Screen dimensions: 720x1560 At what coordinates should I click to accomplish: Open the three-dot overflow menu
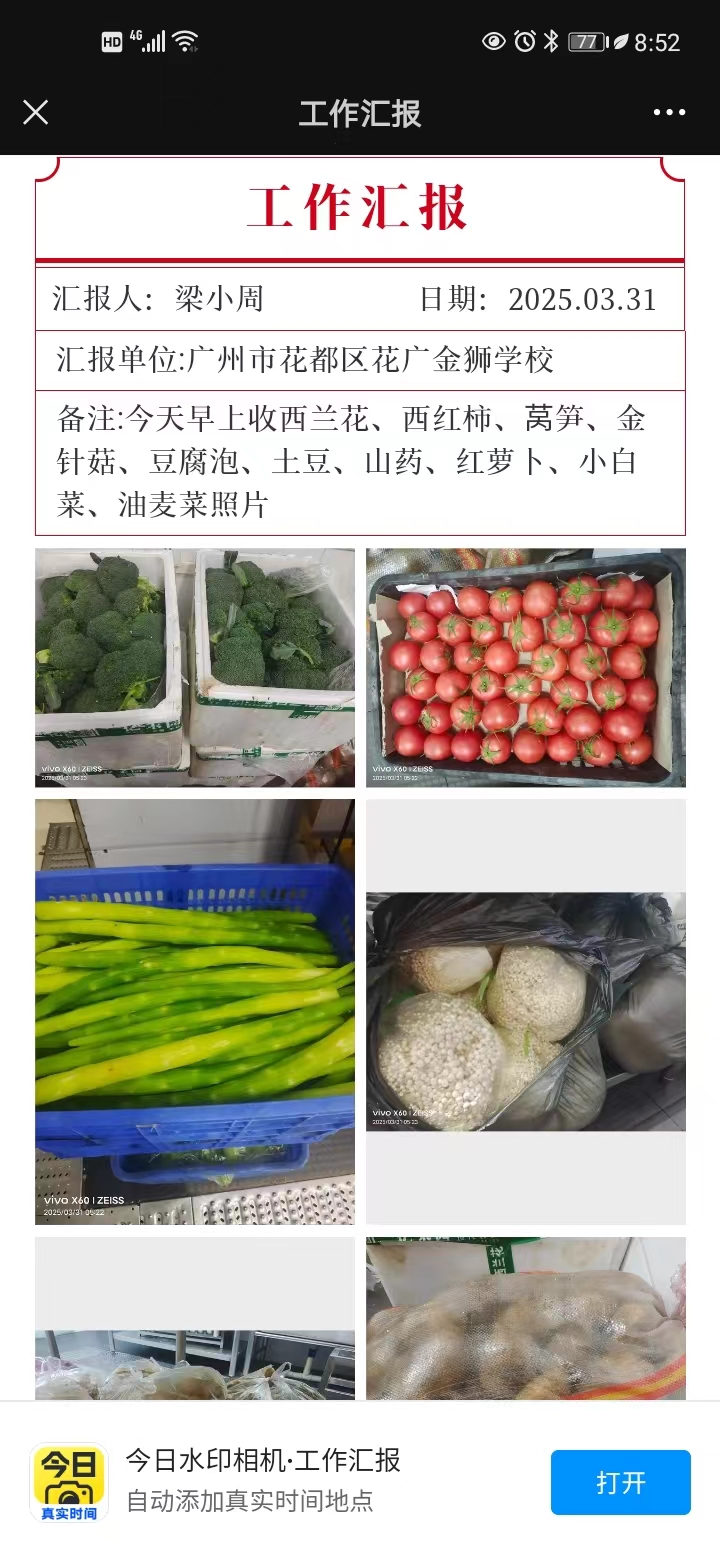tap(669, 112)
